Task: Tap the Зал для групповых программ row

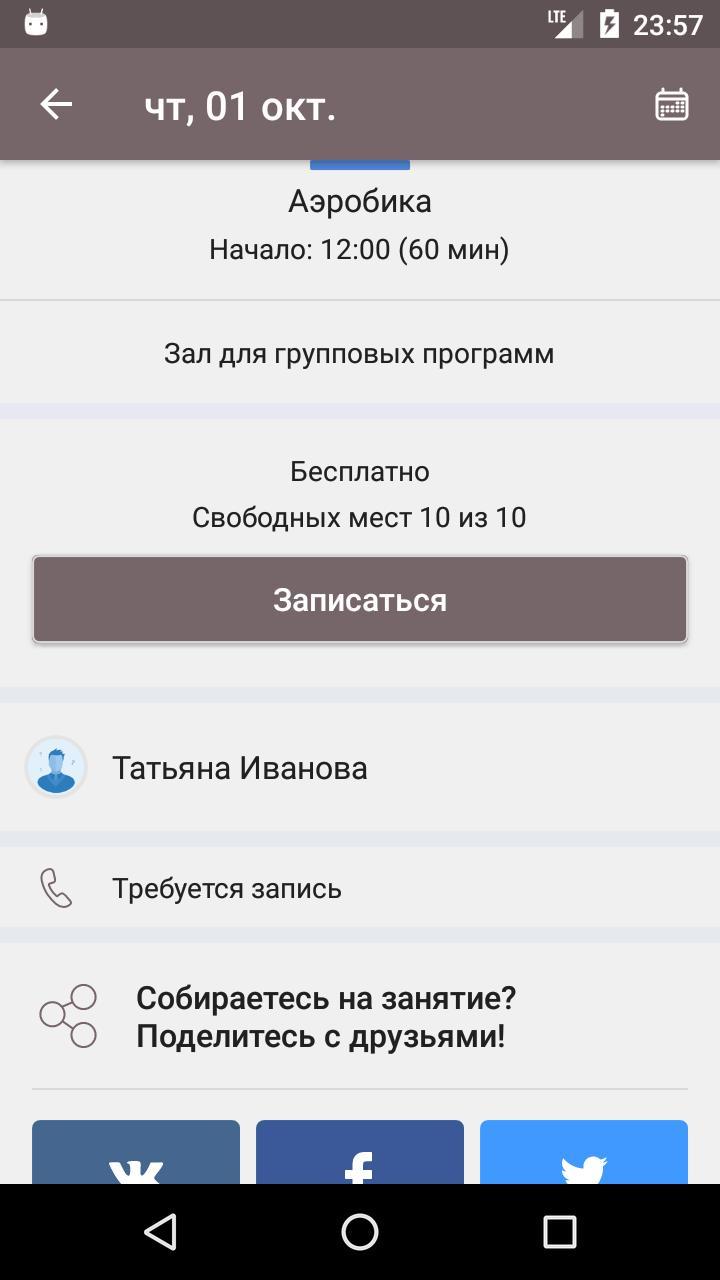Action: tap(360, 352)
